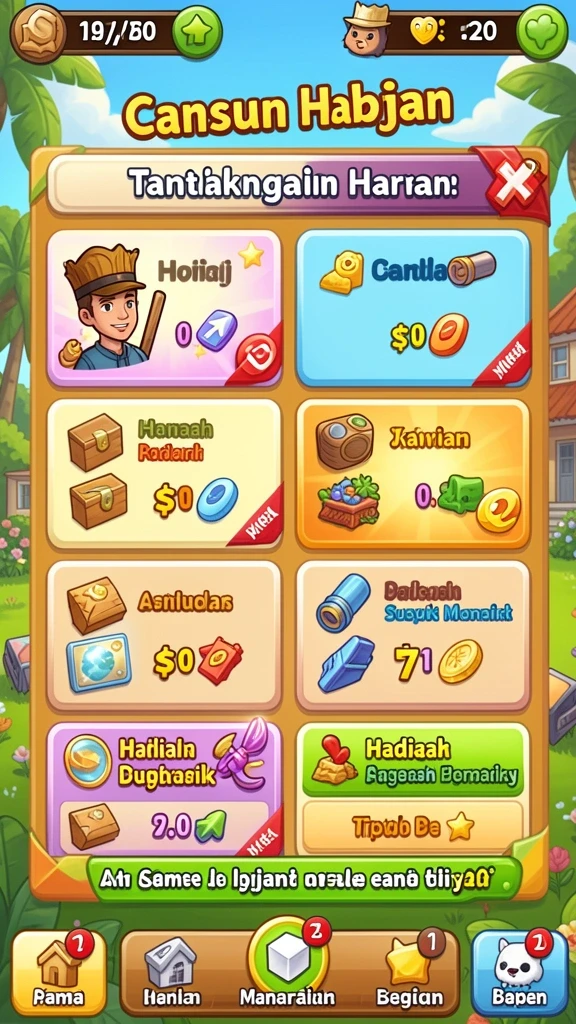The width and height of the screenshot is (576, 1024).
Task: Open the Dalanah Supik Monaikt card
Action: tap(413, 635)
